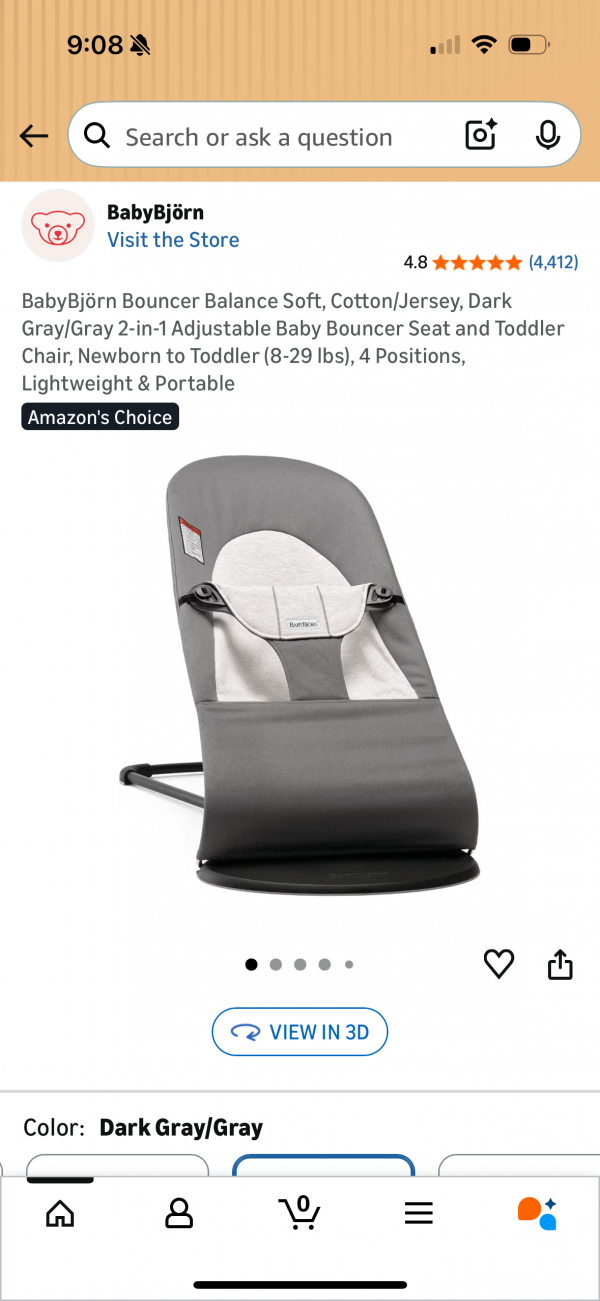Add the bouncer to wish list heart

click(x=498, y=964)
